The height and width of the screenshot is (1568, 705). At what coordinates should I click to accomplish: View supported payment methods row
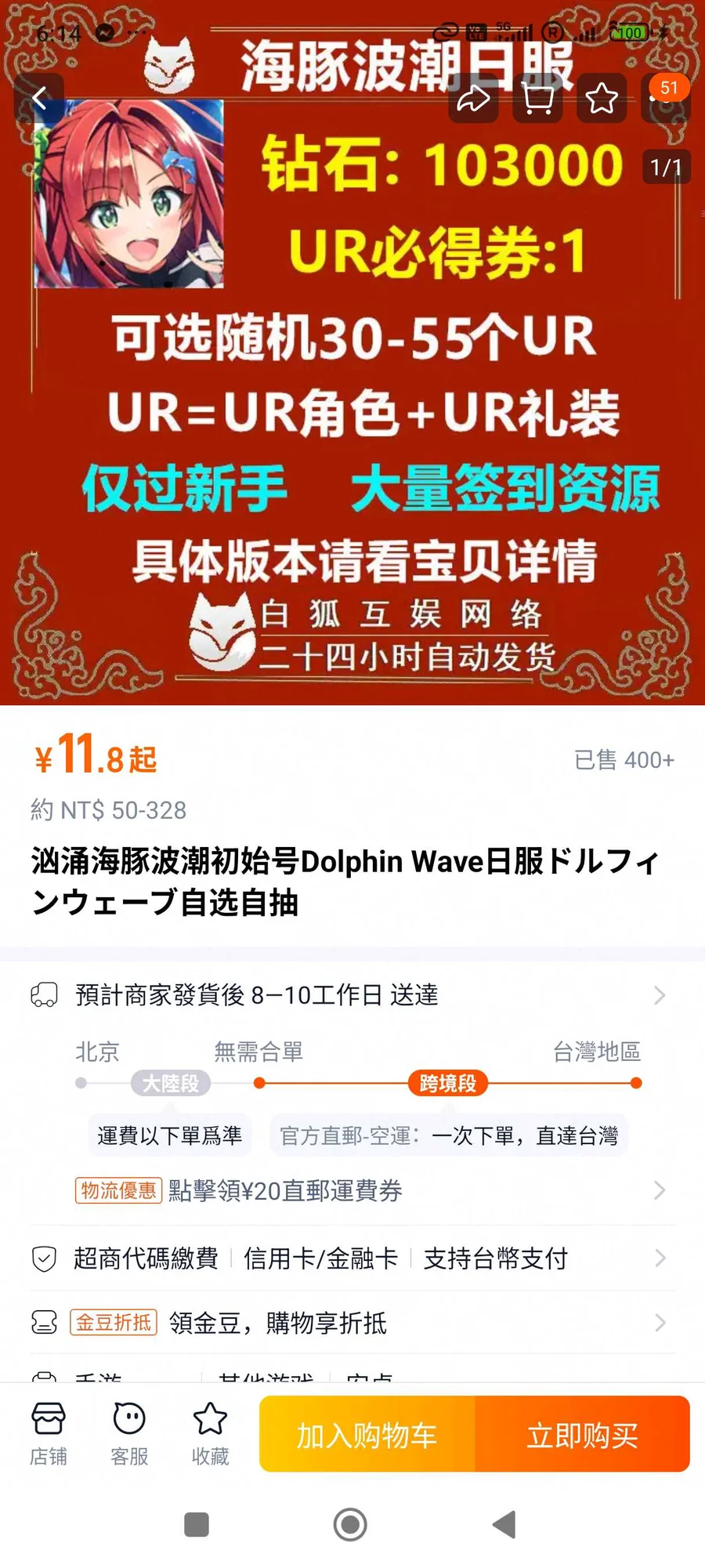[x=352, y=1258]
